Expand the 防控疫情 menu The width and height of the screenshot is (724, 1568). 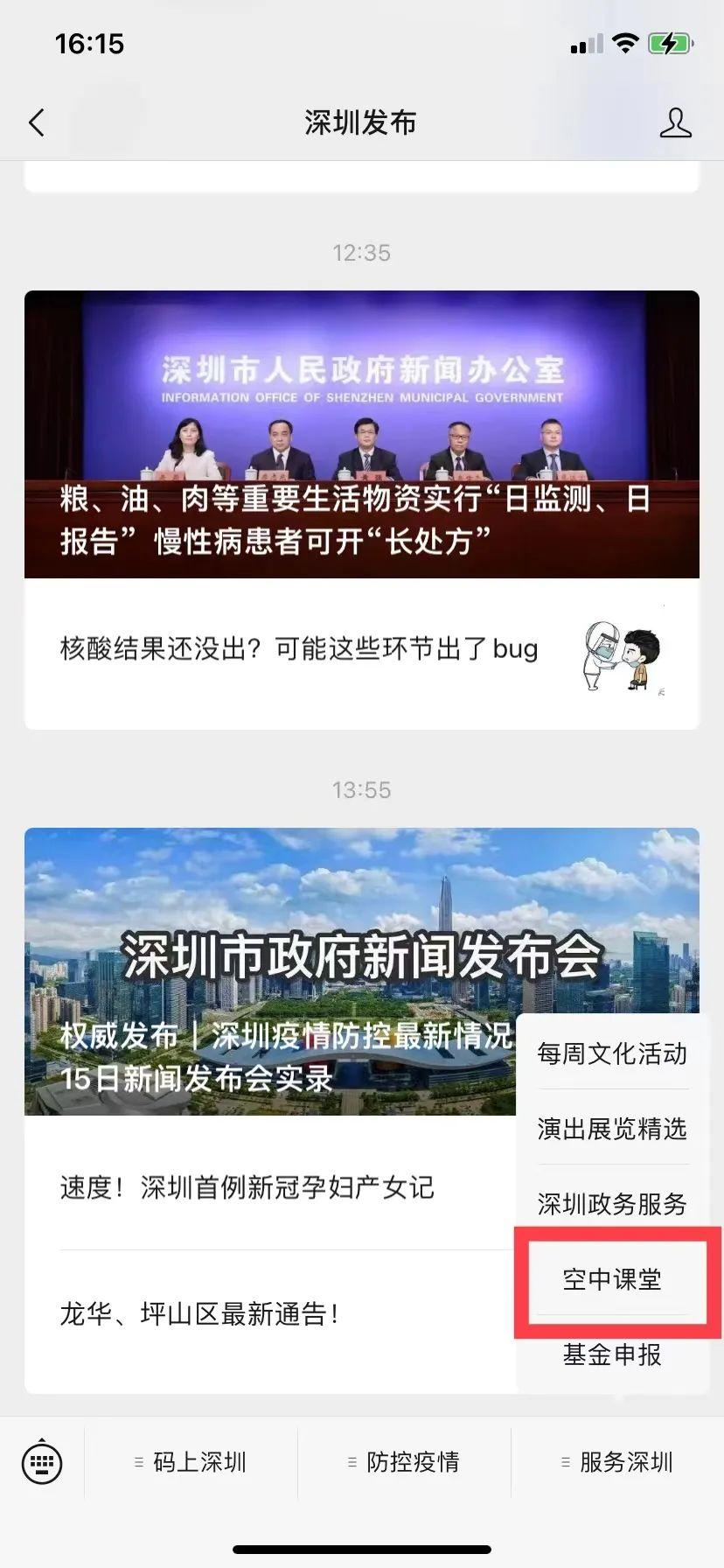(x=404, y=1462)
